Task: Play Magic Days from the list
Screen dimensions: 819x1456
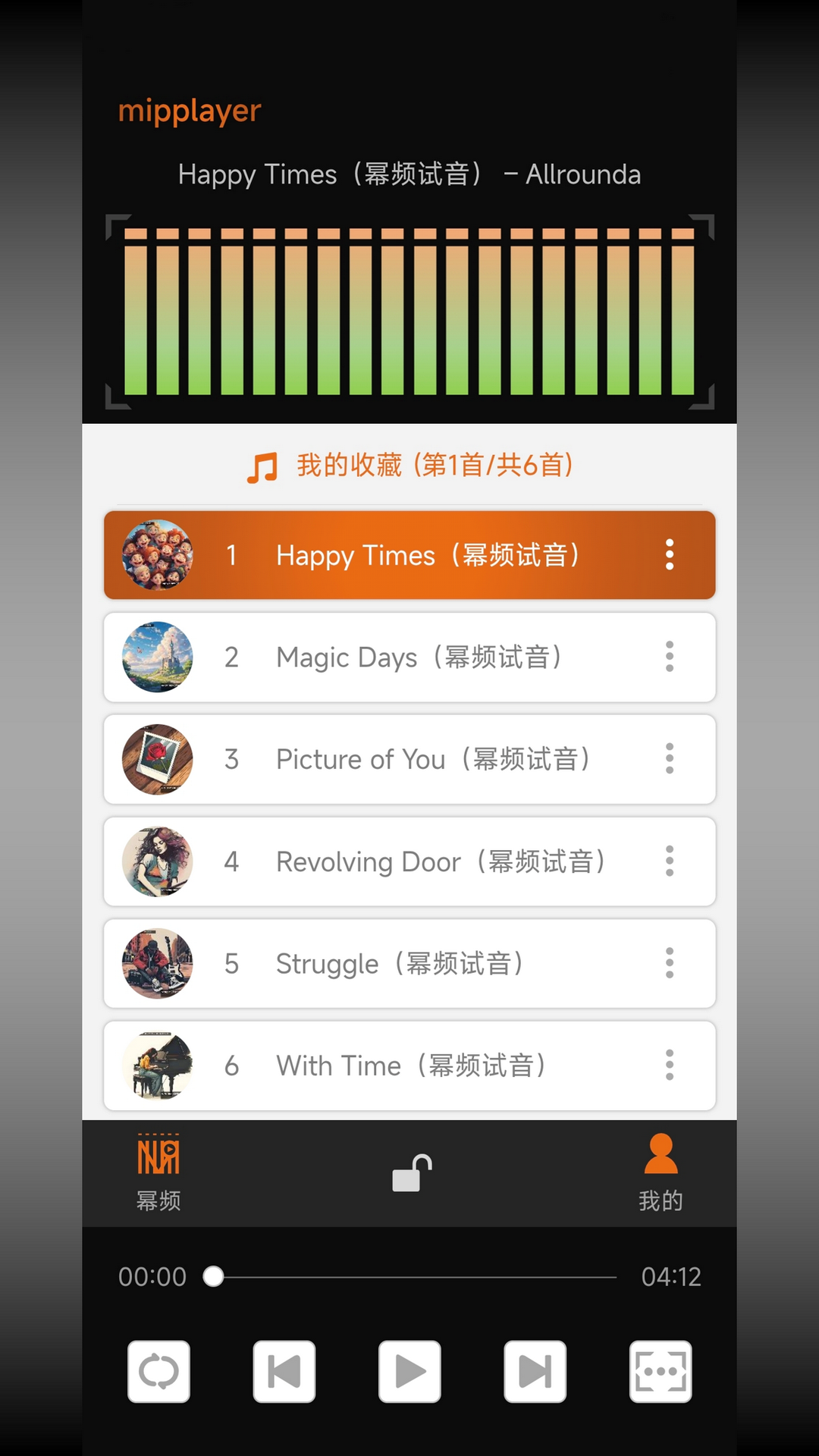Action: pyautogui.click(x=409, y=657)
